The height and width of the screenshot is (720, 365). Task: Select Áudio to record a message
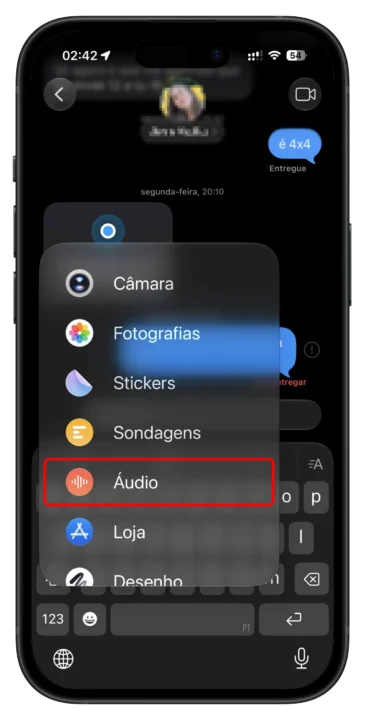(159, 482)
